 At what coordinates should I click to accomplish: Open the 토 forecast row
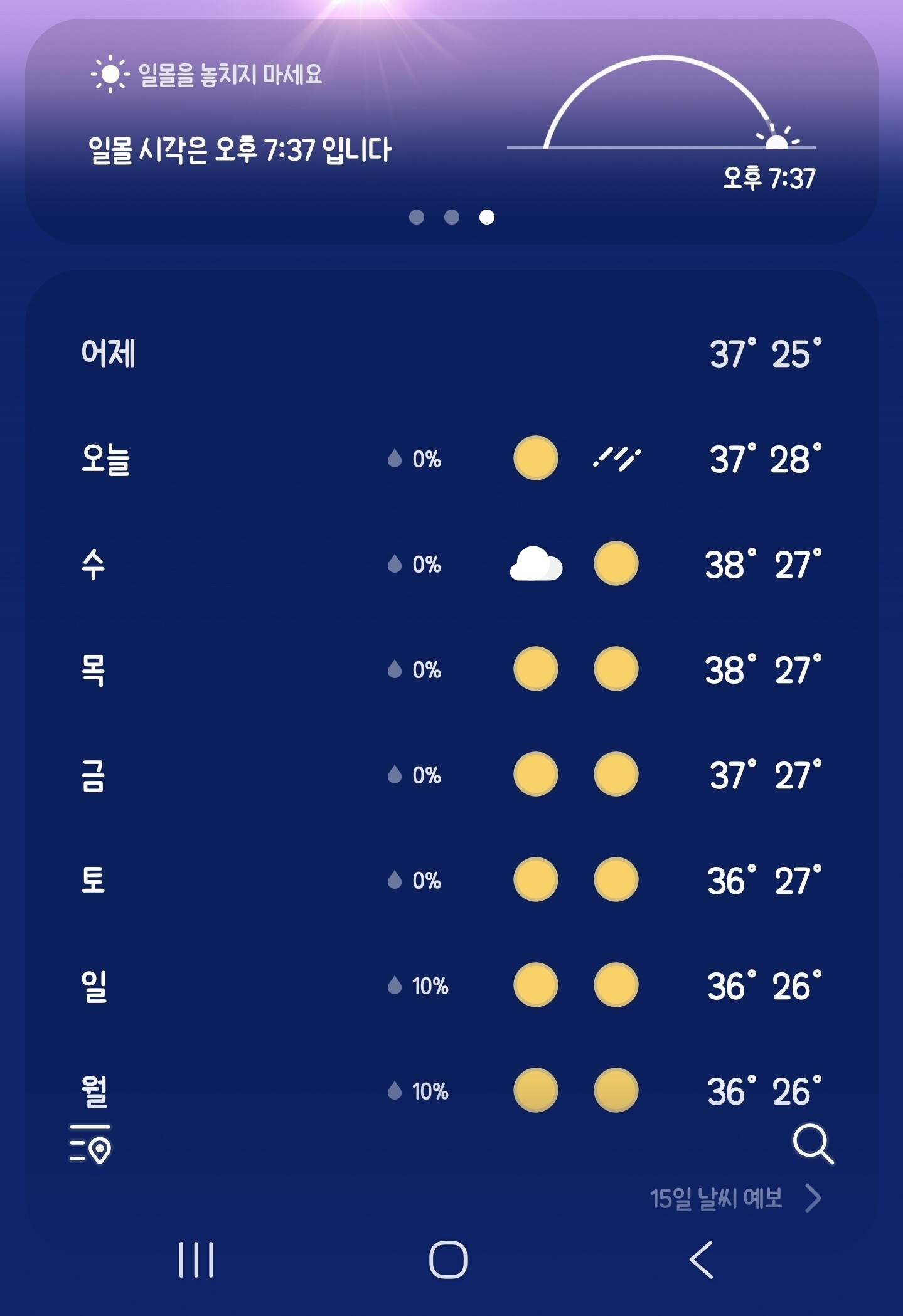[451, 880]
